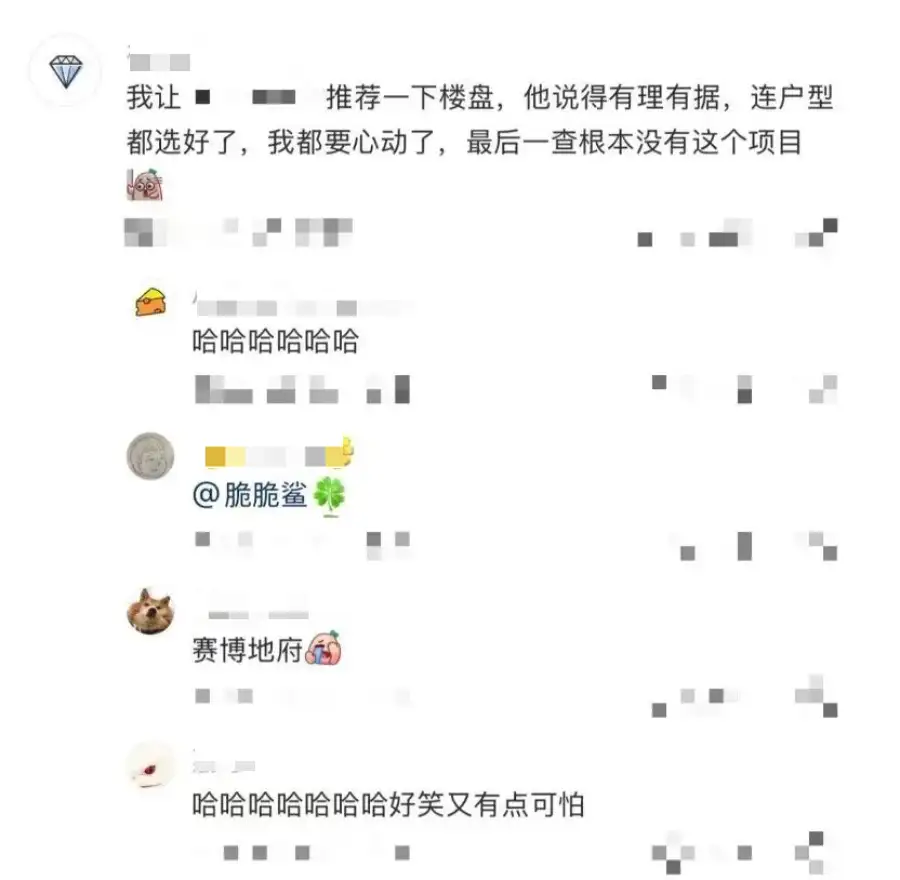Image resolution: width=900 pixels, height=880 pixels.
Task: Tap the @脆脆鲨 mention link
Action: [250, 496]
